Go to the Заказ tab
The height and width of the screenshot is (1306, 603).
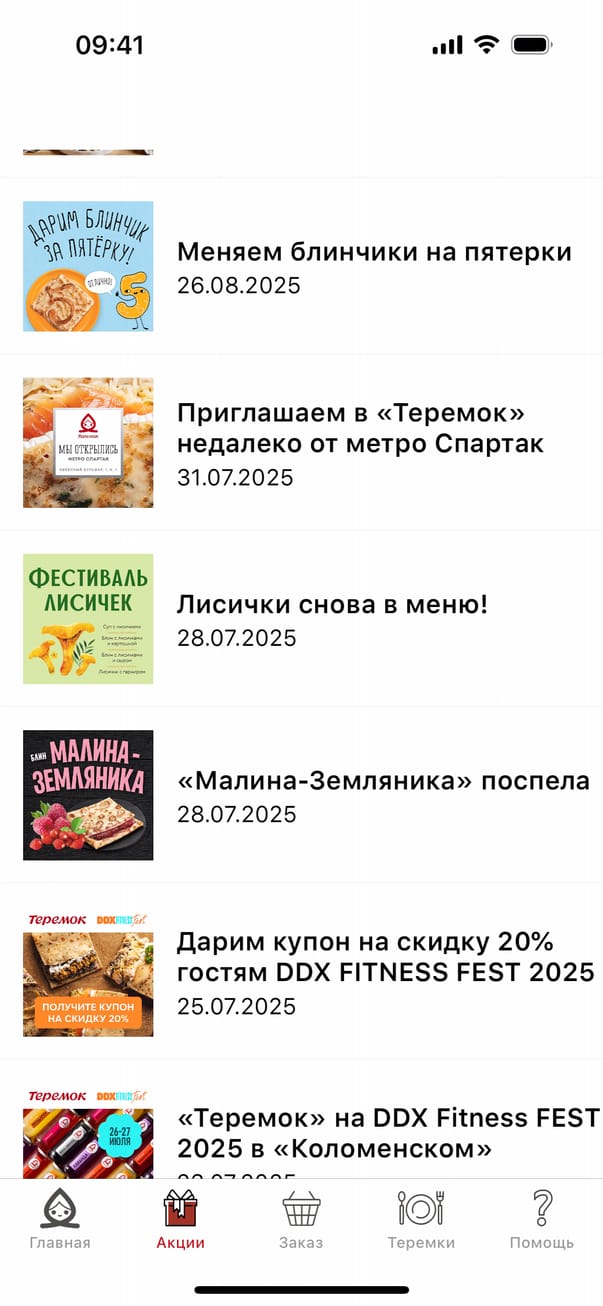click(x=301, y=1221)
